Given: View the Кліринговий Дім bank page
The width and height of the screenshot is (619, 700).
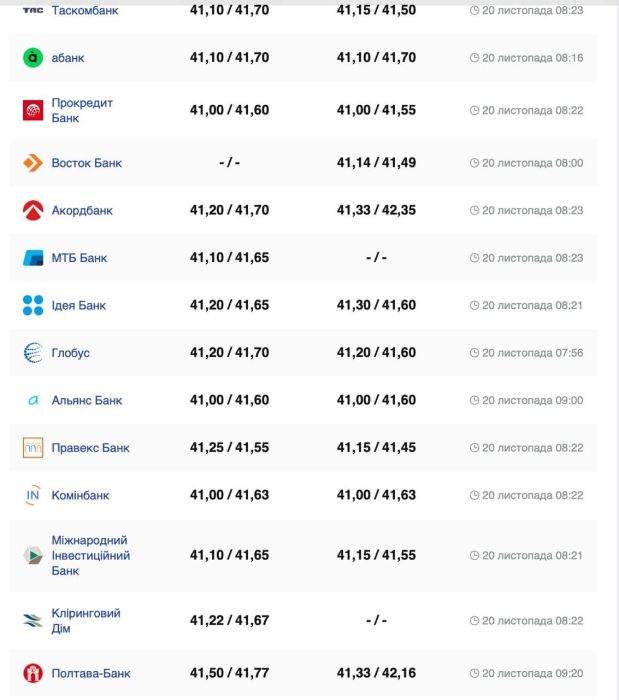Looking at the screenshot, I should pyautogui.click(x=85, y=621).
